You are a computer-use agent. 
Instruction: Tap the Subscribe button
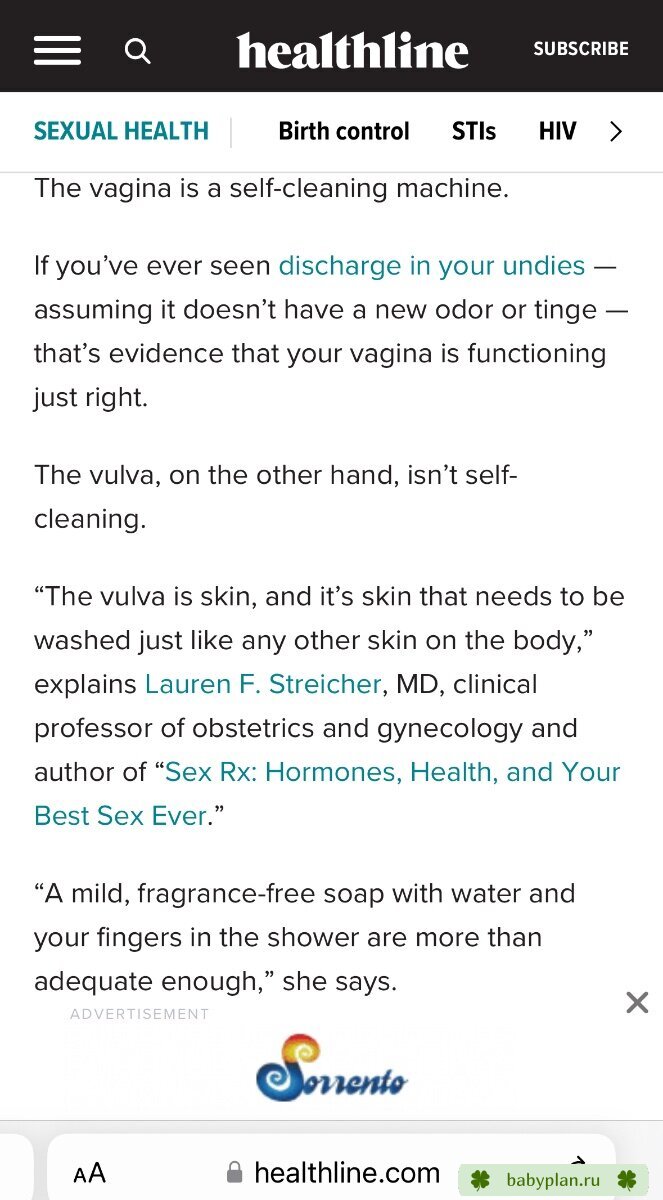(x=581, y=49)
